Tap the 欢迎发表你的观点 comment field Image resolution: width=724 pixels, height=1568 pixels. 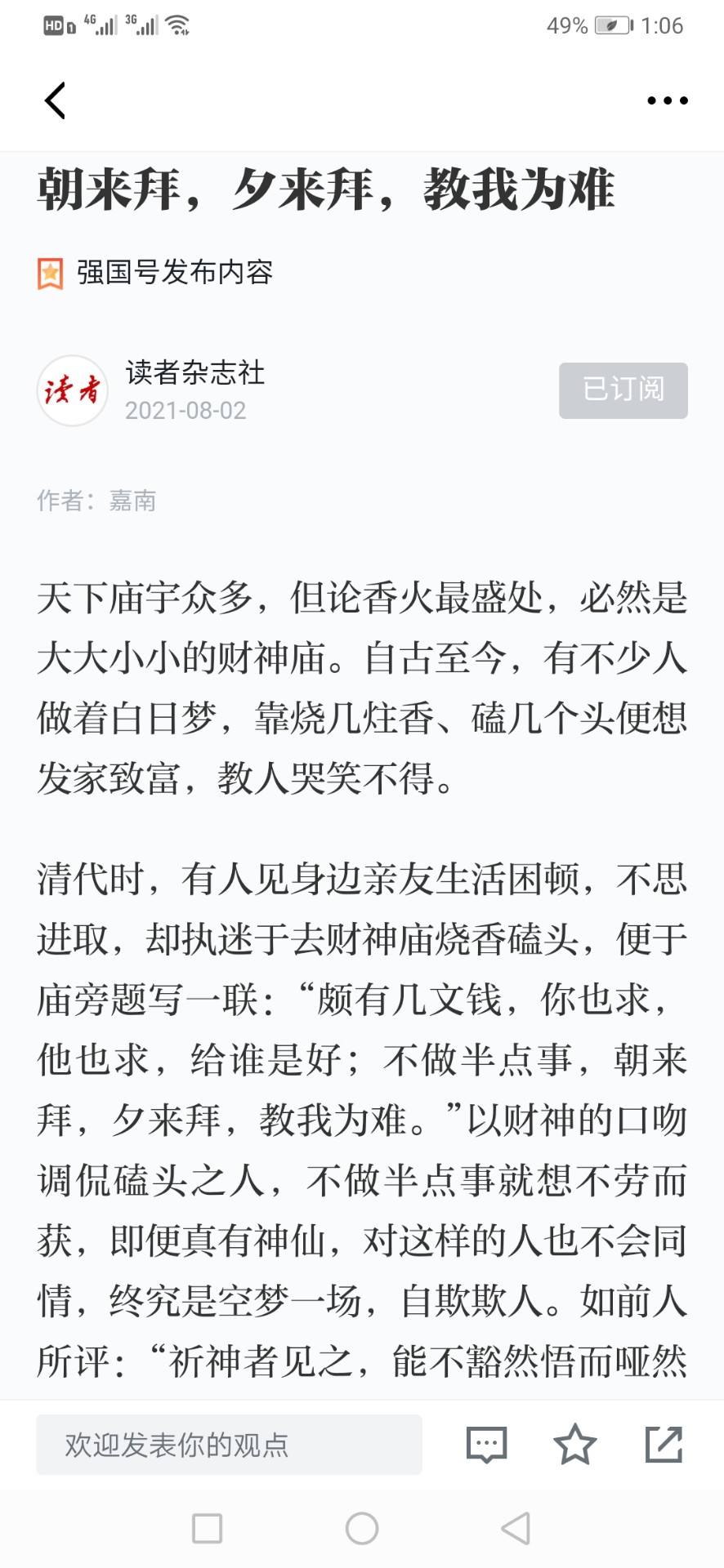[x=229, y=1445]
